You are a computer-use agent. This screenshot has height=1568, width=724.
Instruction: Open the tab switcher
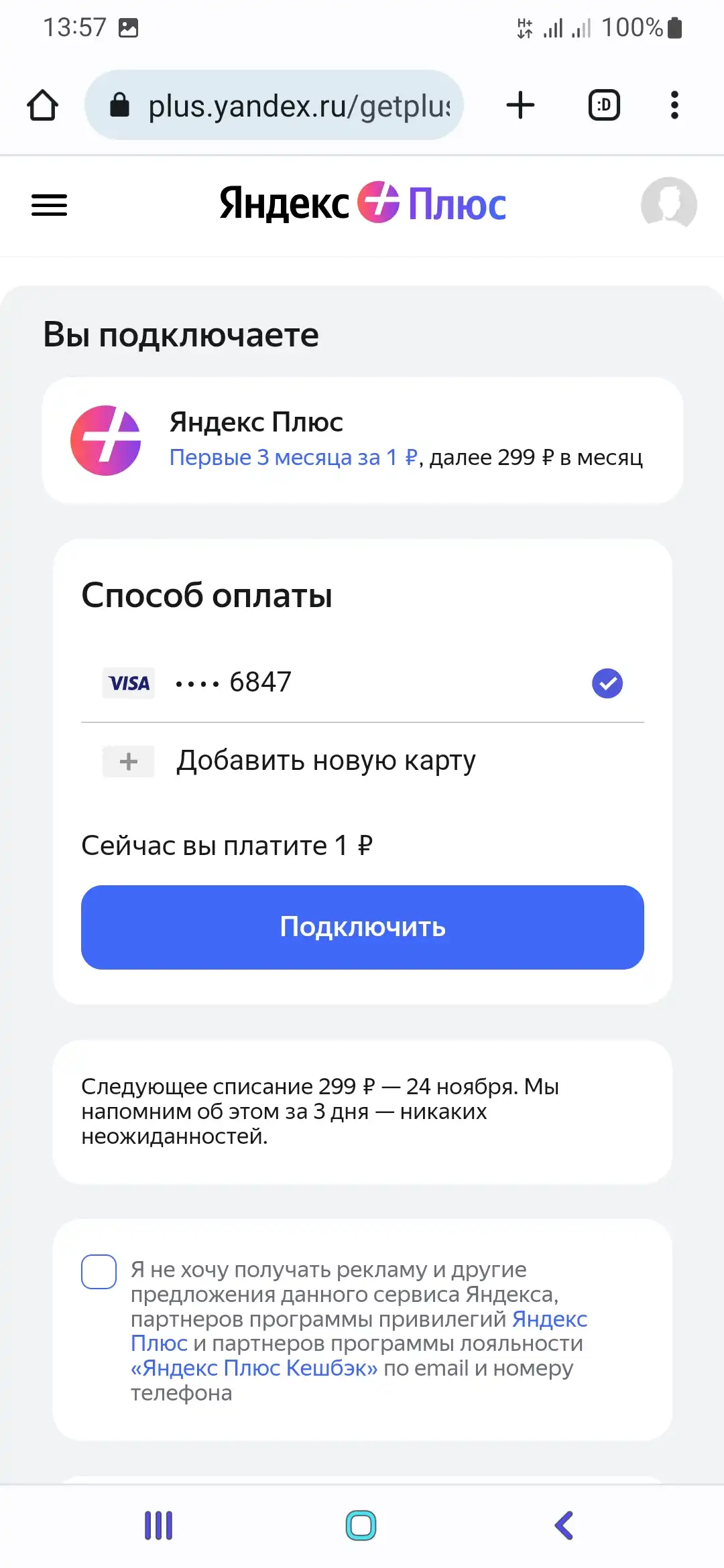pos(604,105)
